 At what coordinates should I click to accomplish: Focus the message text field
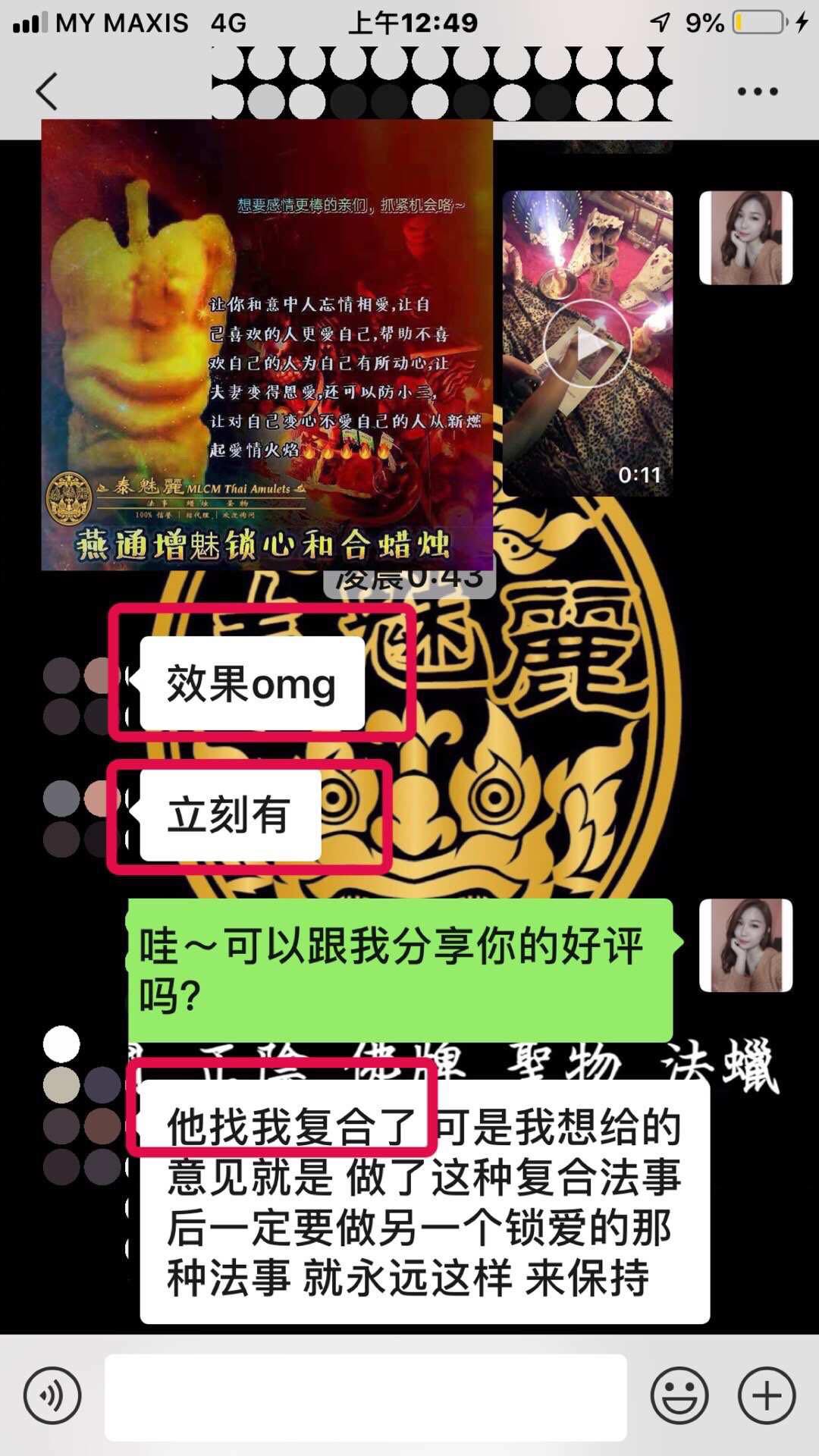tap(366, 1396)
